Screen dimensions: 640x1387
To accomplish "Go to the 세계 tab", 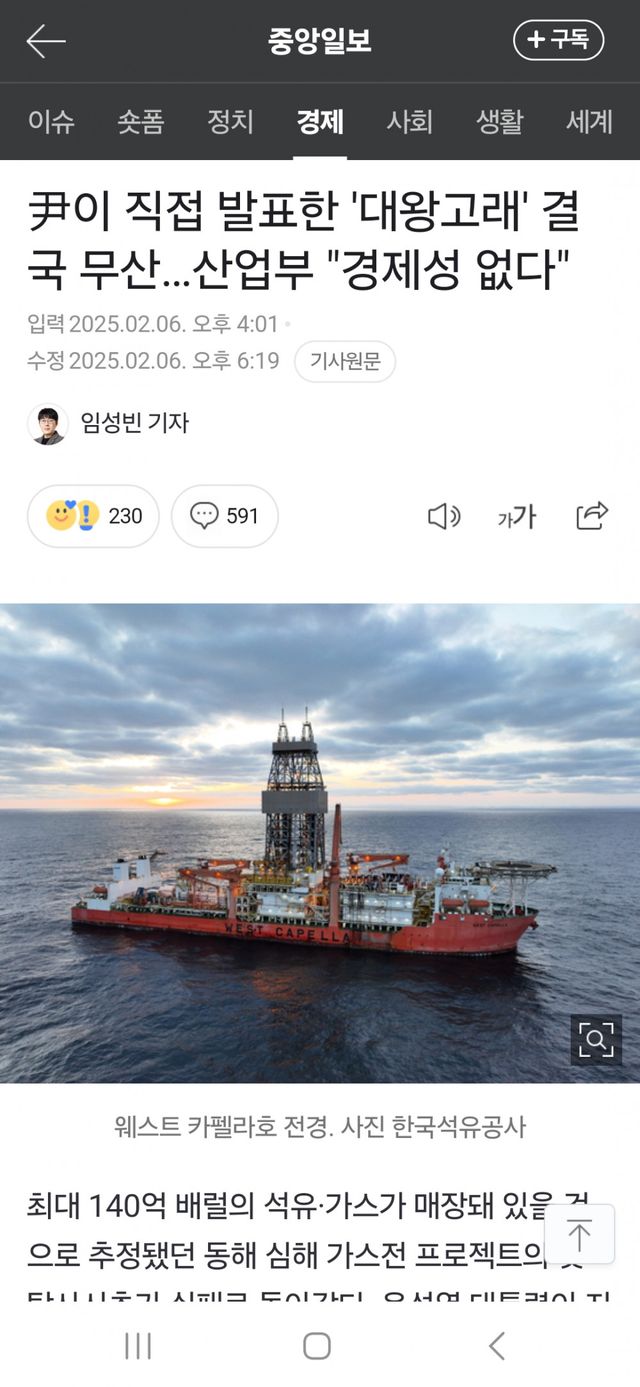I will (589, 122).
